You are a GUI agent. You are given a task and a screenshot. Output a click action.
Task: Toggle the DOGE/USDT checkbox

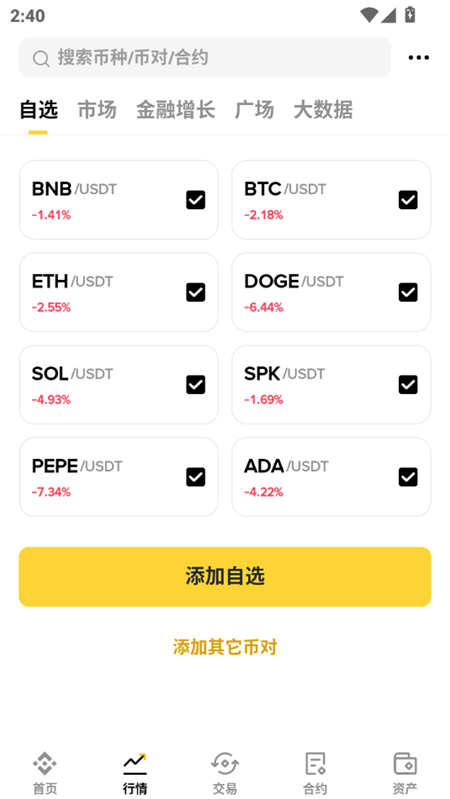408,292
